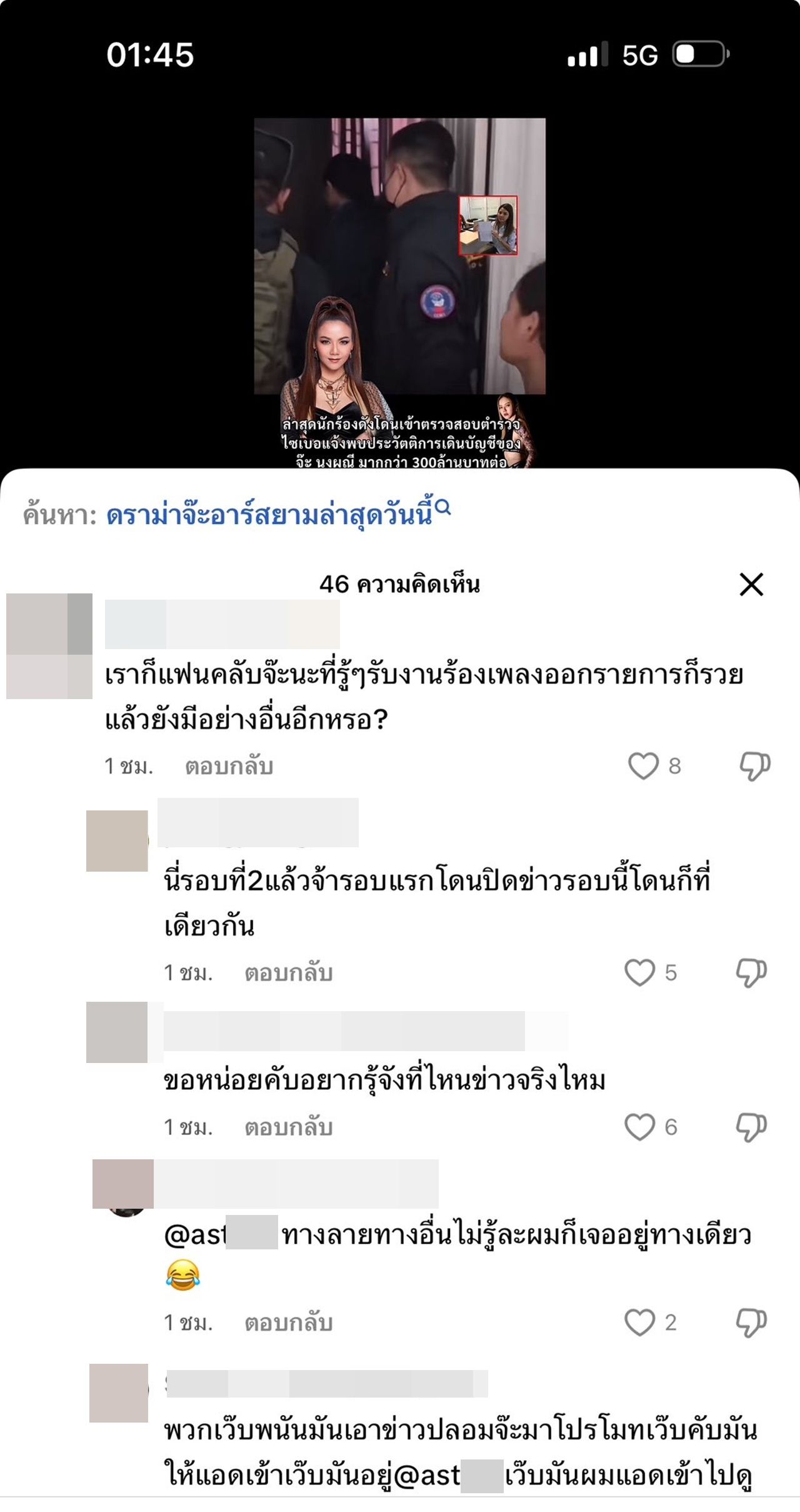Reply to comment นี่รอบที่2แล้วจ้า

click(x=288, y=973)
